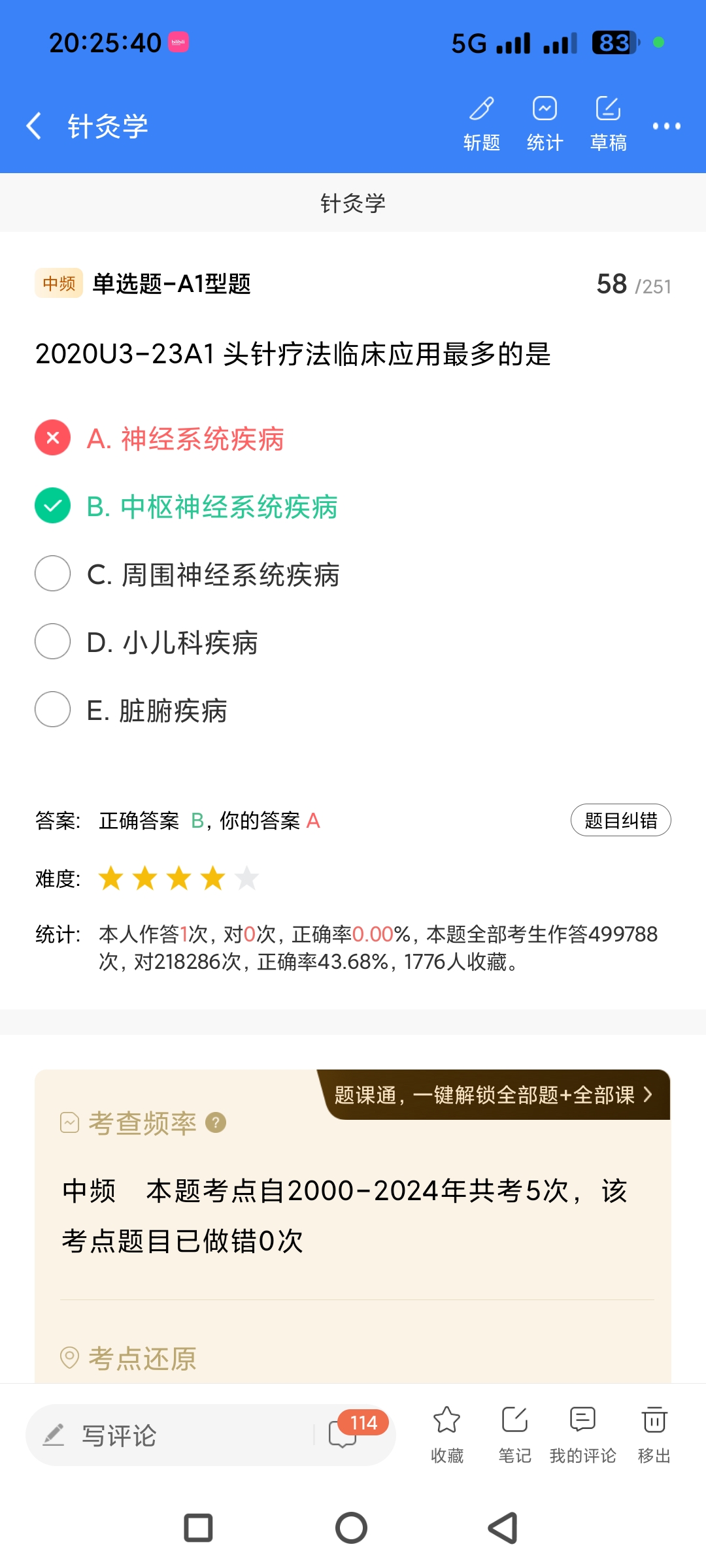The image size is (706, 1568).
Task: Go back from 针灸学 page
Action: pos(34,125)
